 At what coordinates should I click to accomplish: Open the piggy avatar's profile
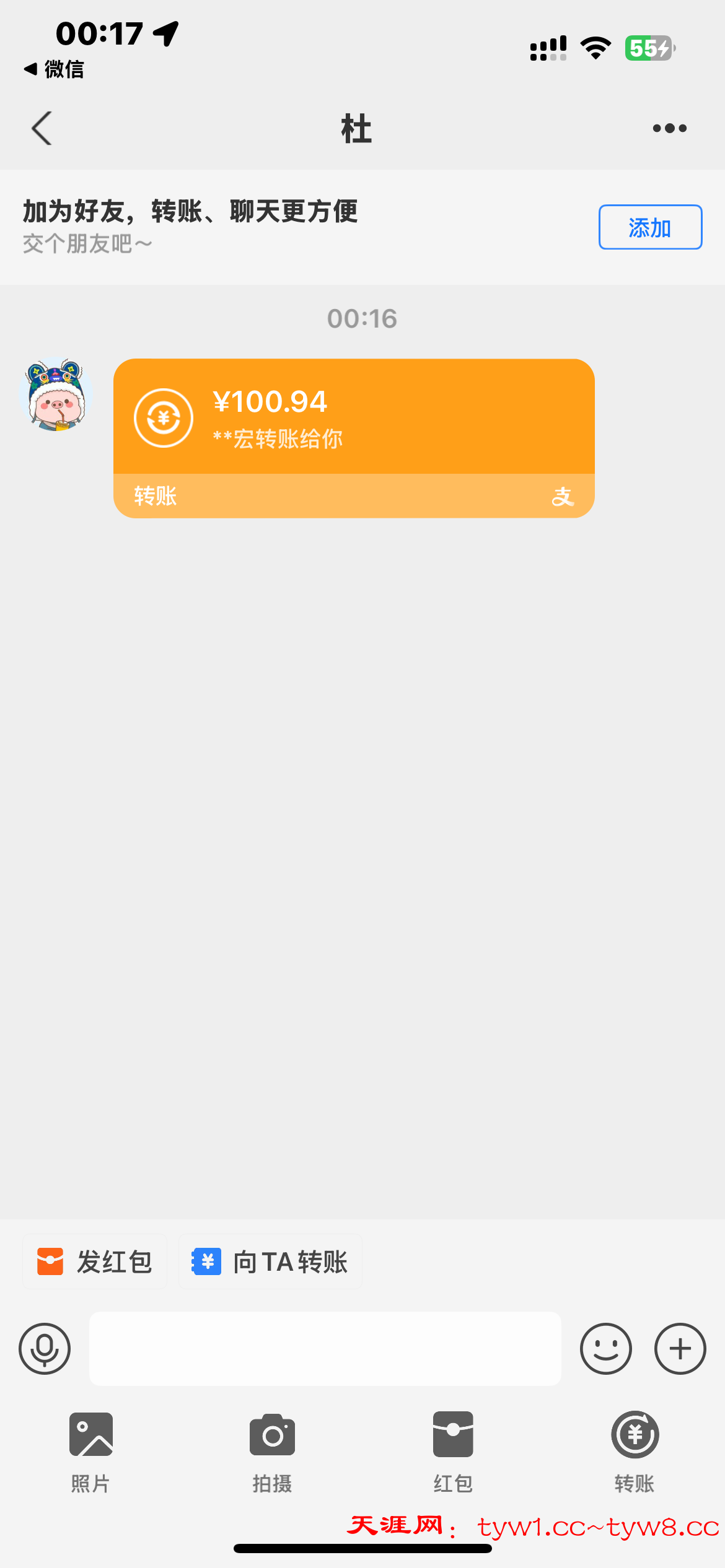(x=56, y=394)
